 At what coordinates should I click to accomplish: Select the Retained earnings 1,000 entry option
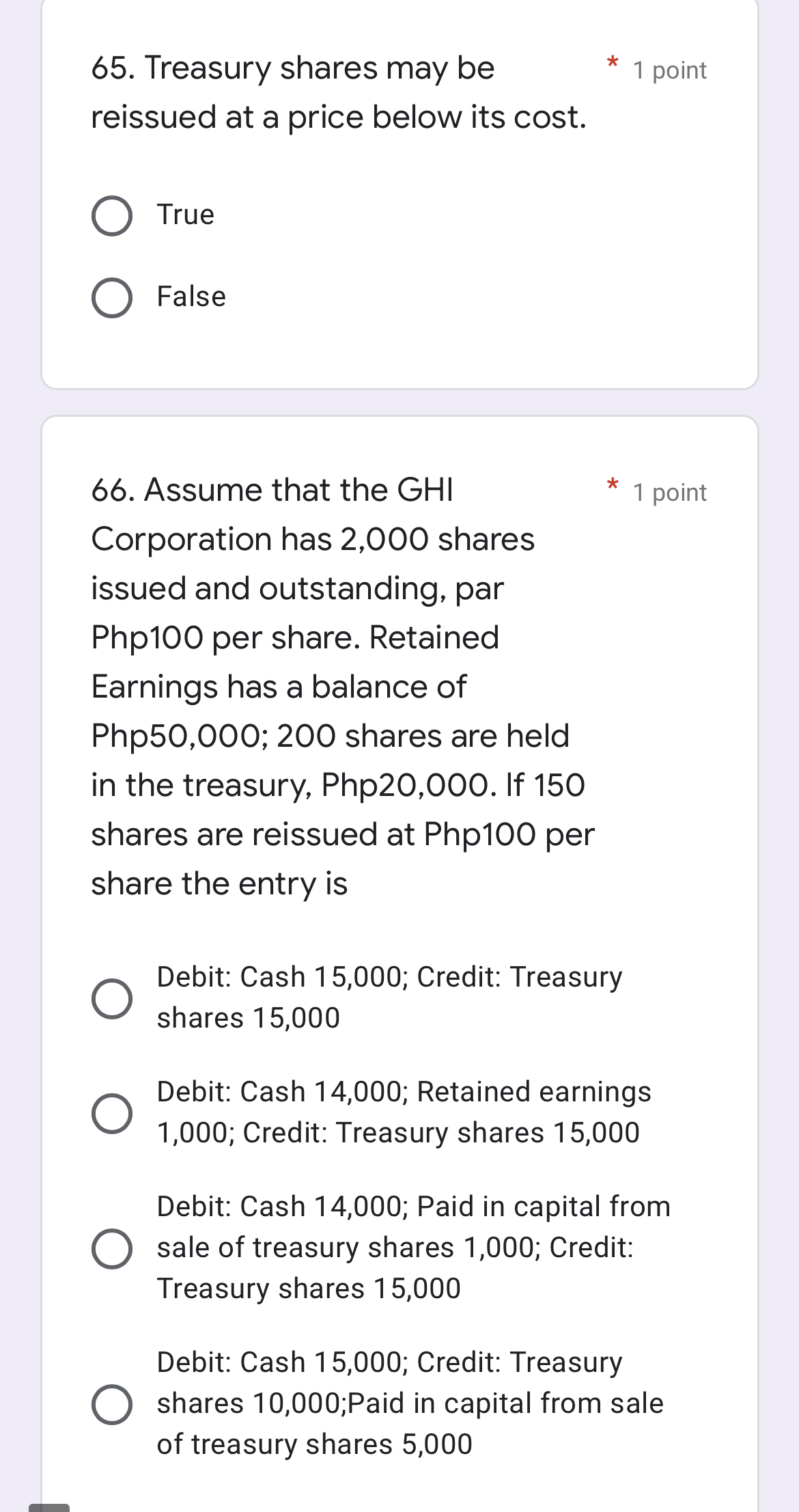point(112,1113)
